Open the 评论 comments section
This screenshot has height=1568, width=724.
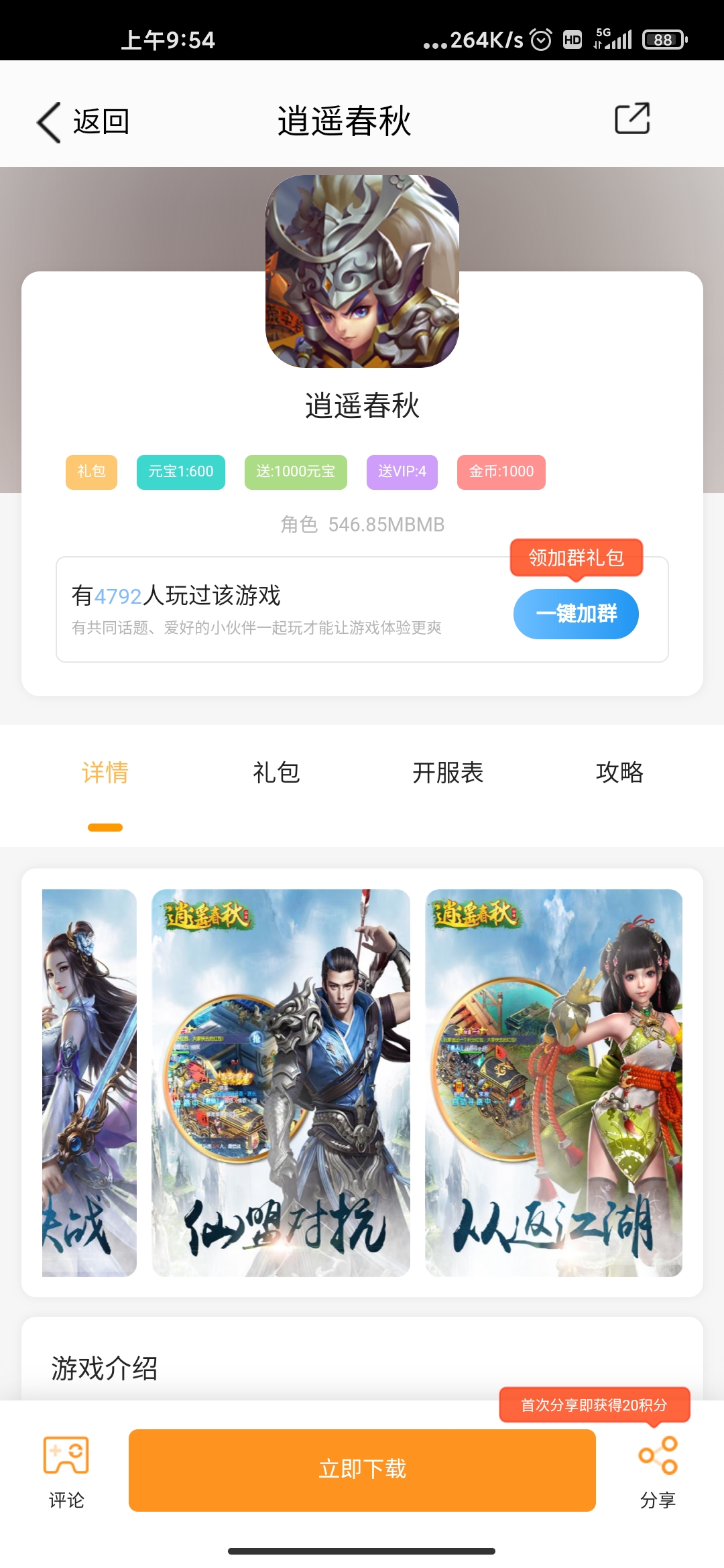[66, 1472]
